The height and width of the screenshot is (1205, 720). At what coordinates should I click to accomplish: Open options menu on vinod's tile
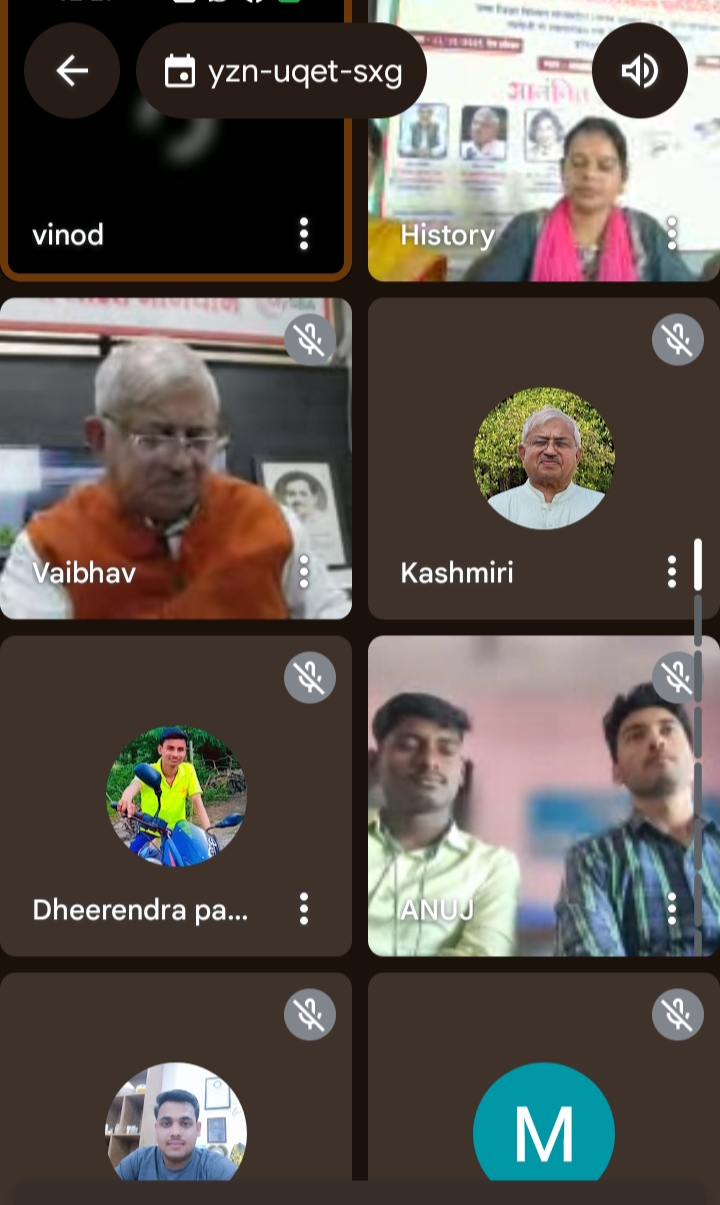pyautogui.click(x=304, y=234)
